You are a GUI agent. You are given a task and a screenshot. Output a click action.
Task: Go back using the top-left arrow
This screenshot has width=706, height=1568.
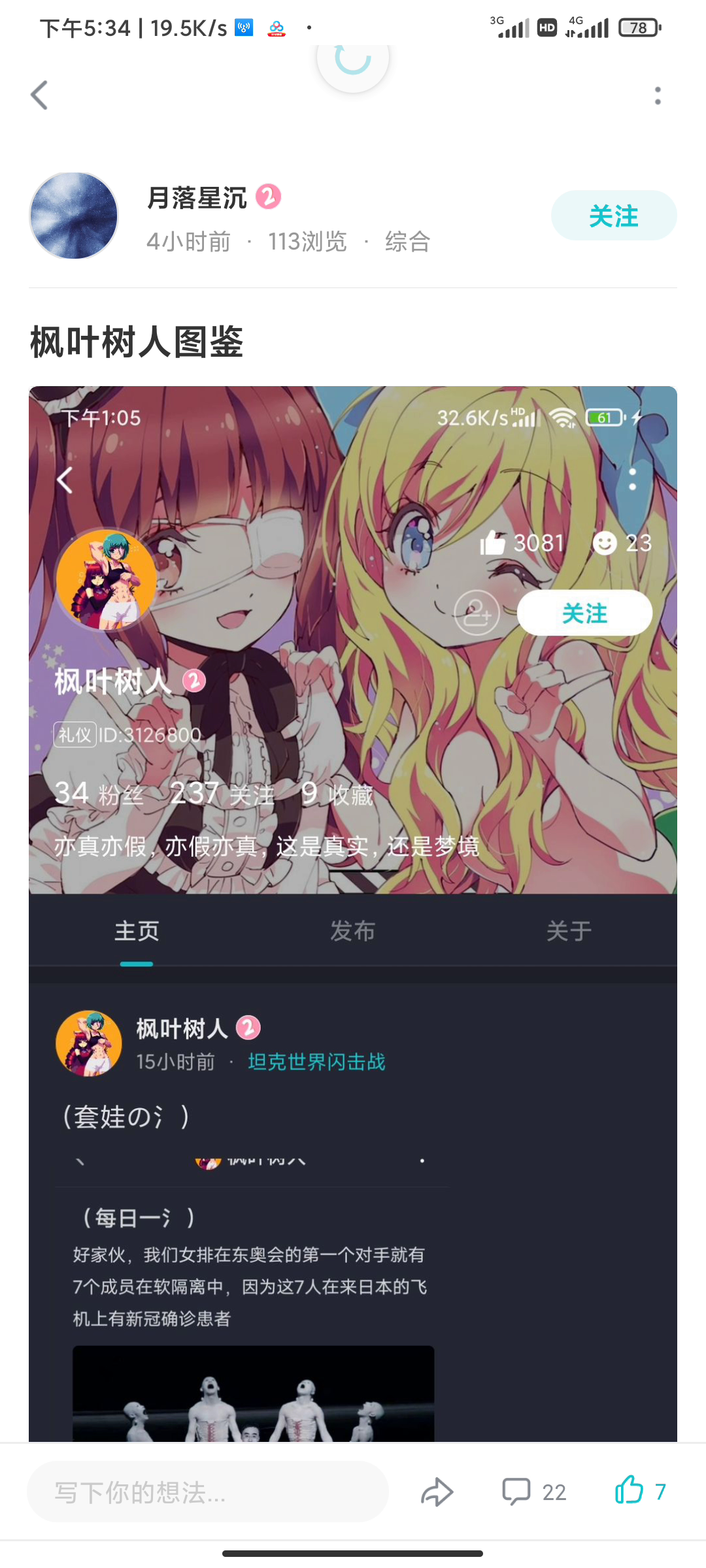(x=40, y=95)
